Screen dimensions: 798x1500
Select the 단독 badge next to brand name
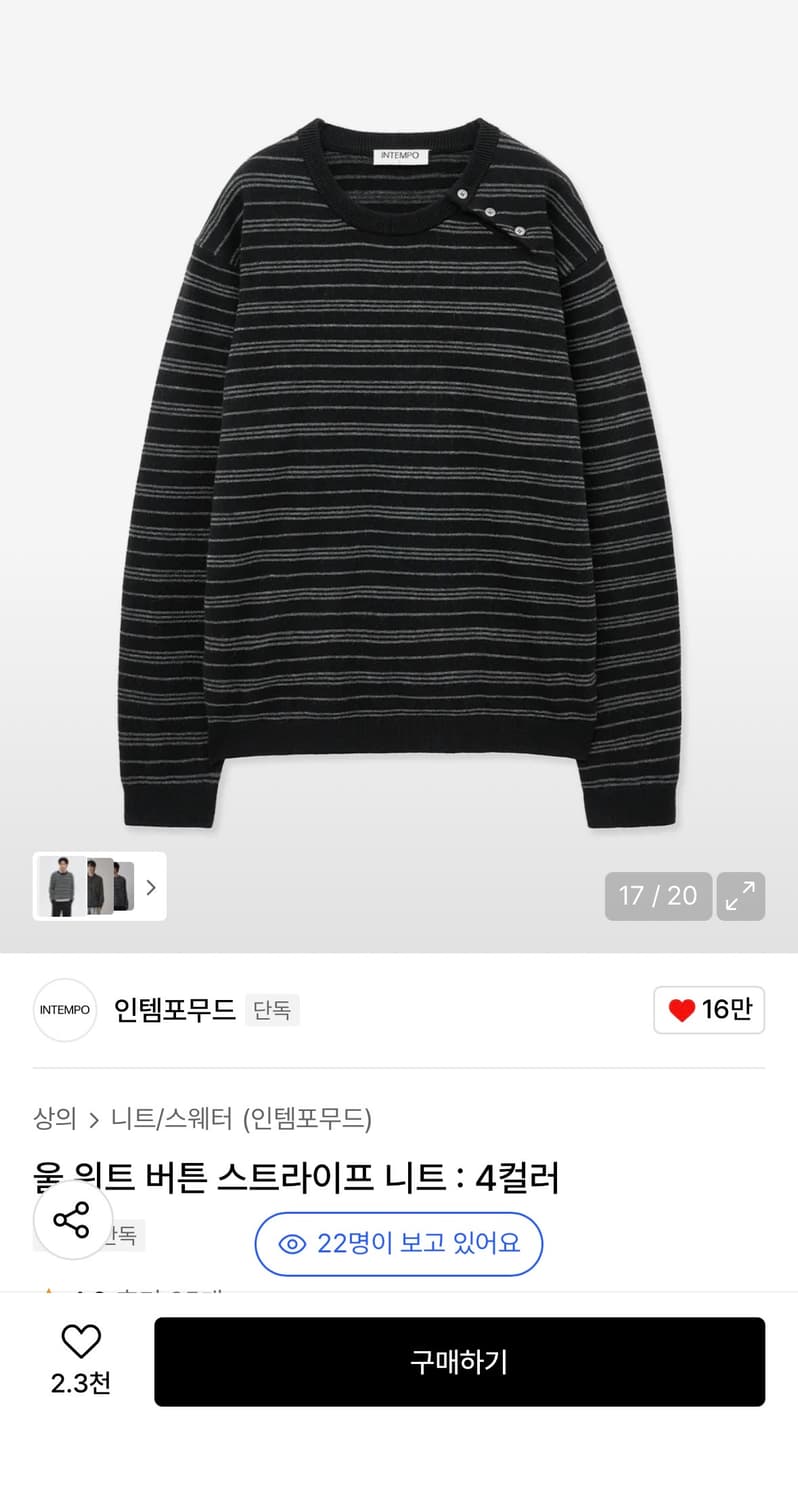tap(272, 1010)
